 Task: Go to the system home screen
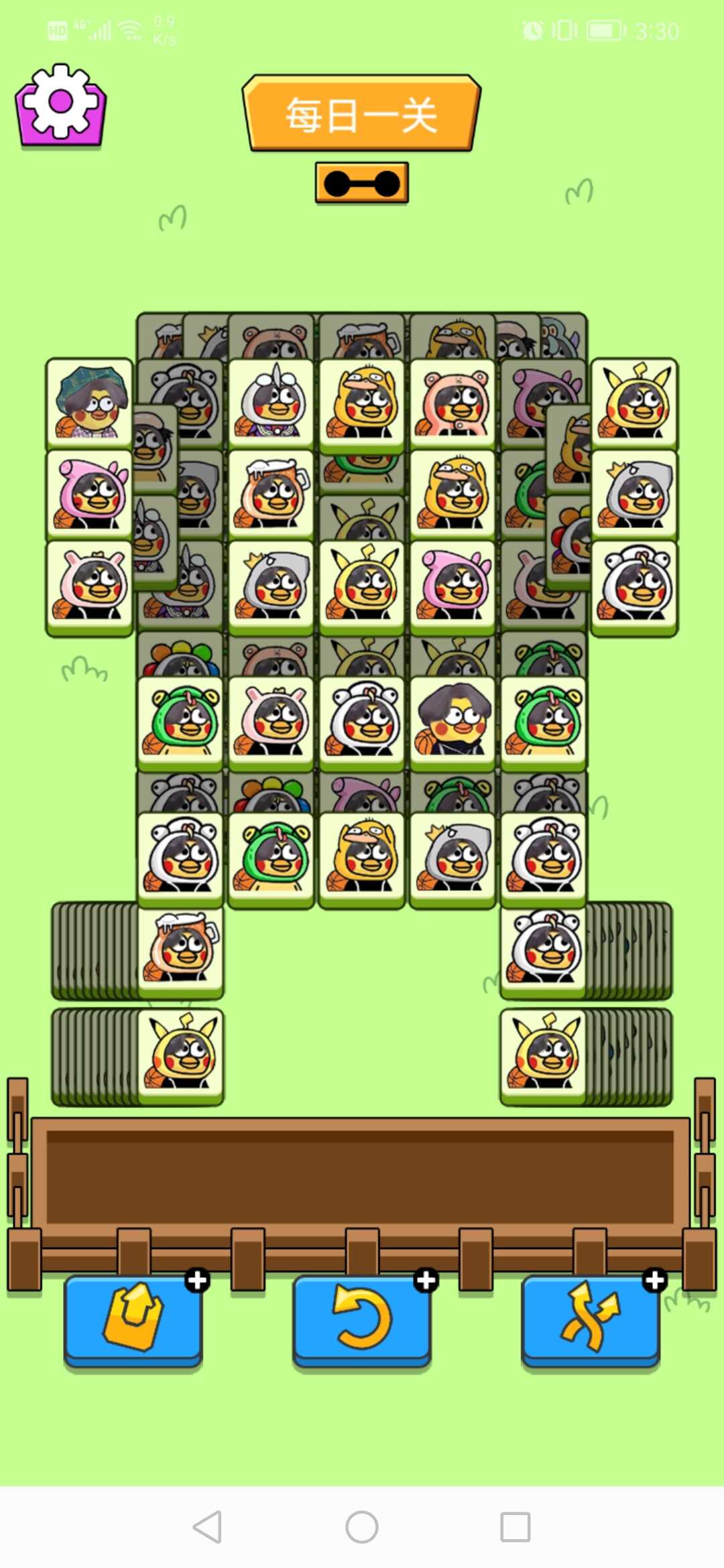coord(361,1527)
